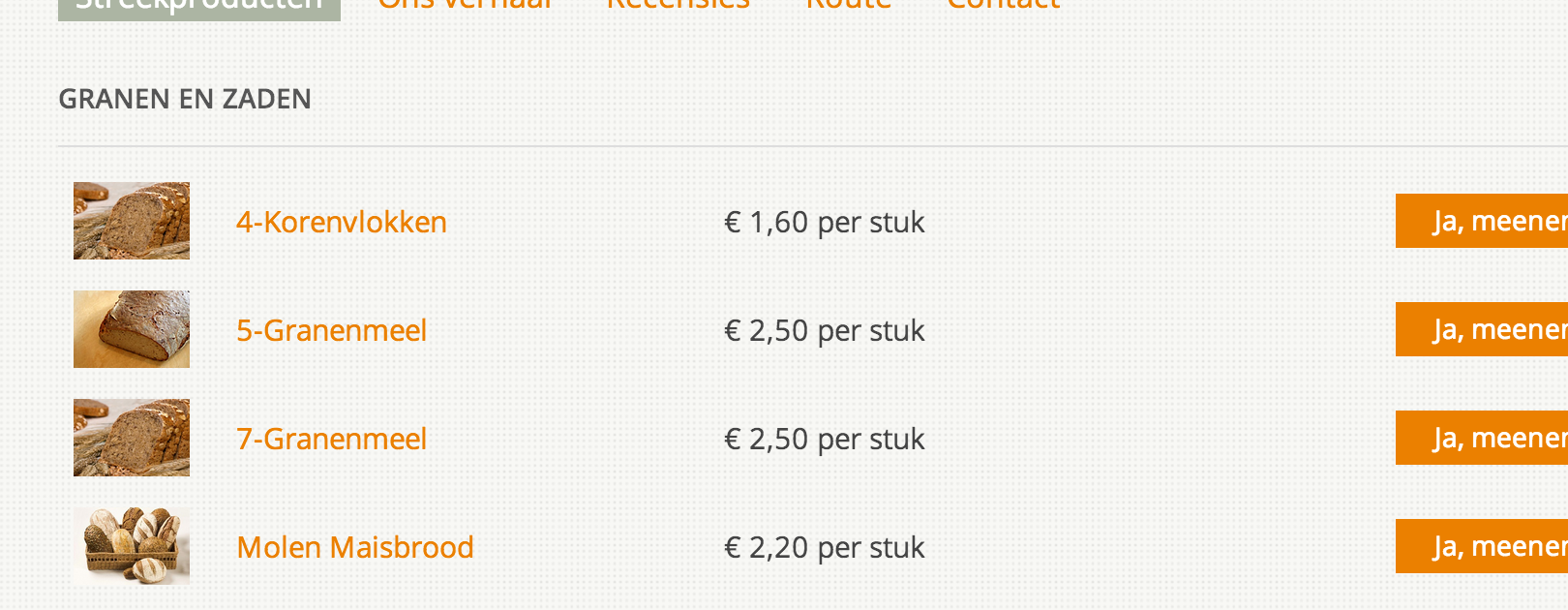
Task: Add 5-Granenmeel with its Ja, meenemen button
Action: (x=1483, y=329)
